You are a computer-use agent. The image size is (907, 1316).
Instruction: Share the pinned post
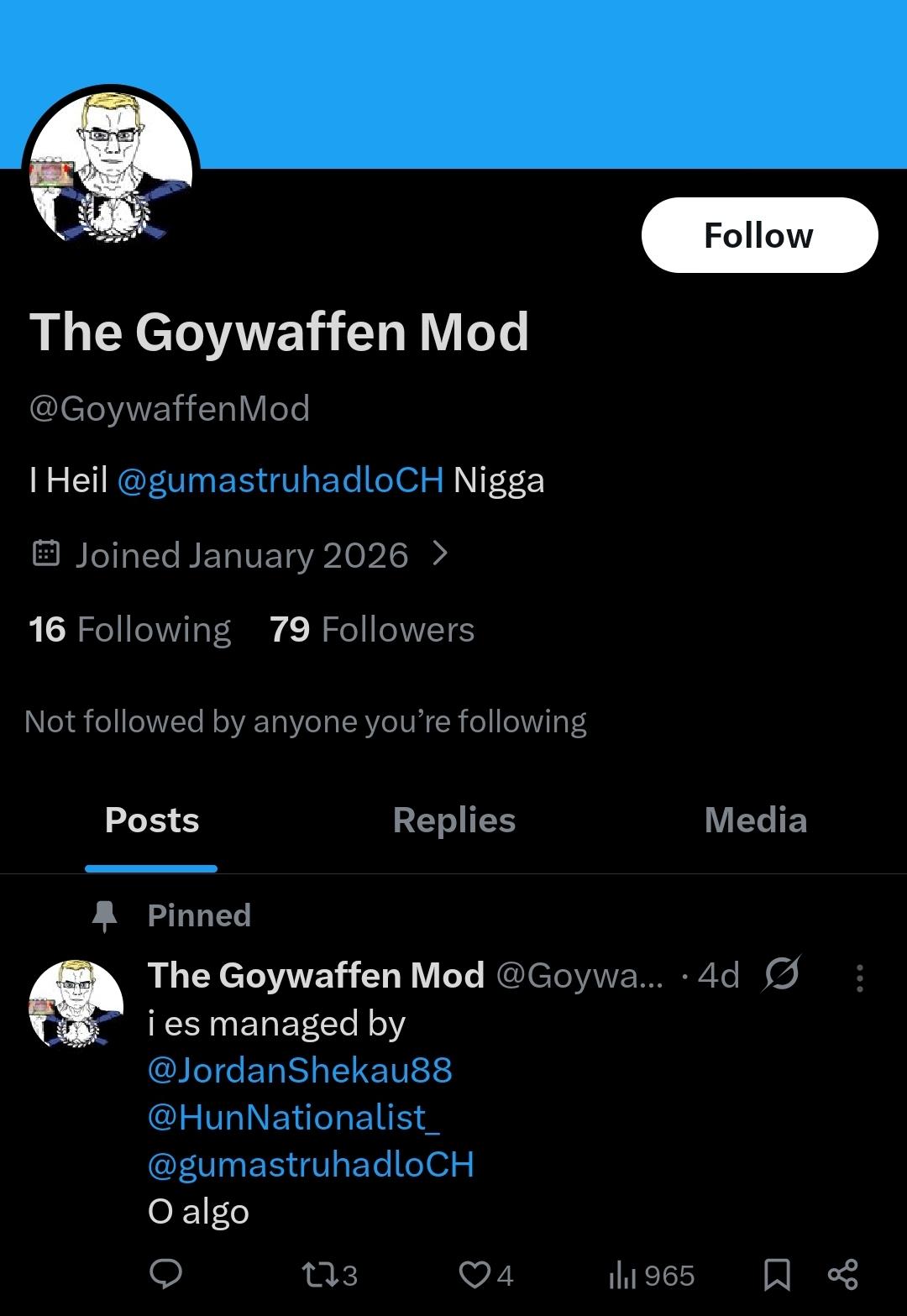[x=842, y=1274]
